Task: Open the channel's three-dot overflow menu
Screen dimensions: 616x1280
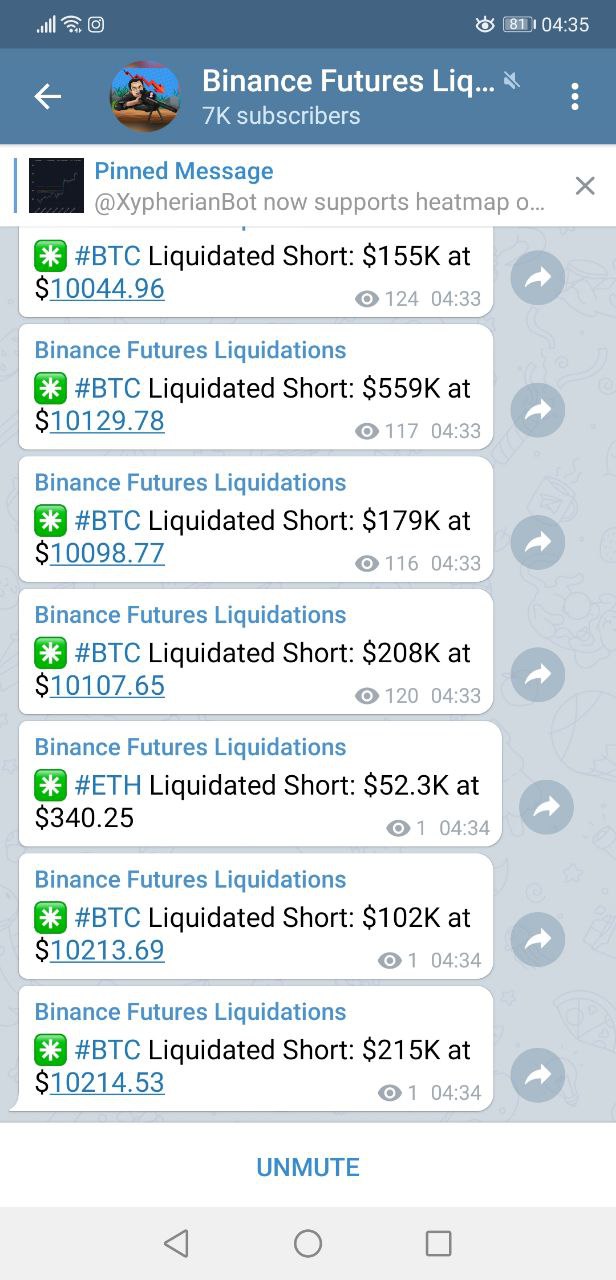Action: point(574,96)
